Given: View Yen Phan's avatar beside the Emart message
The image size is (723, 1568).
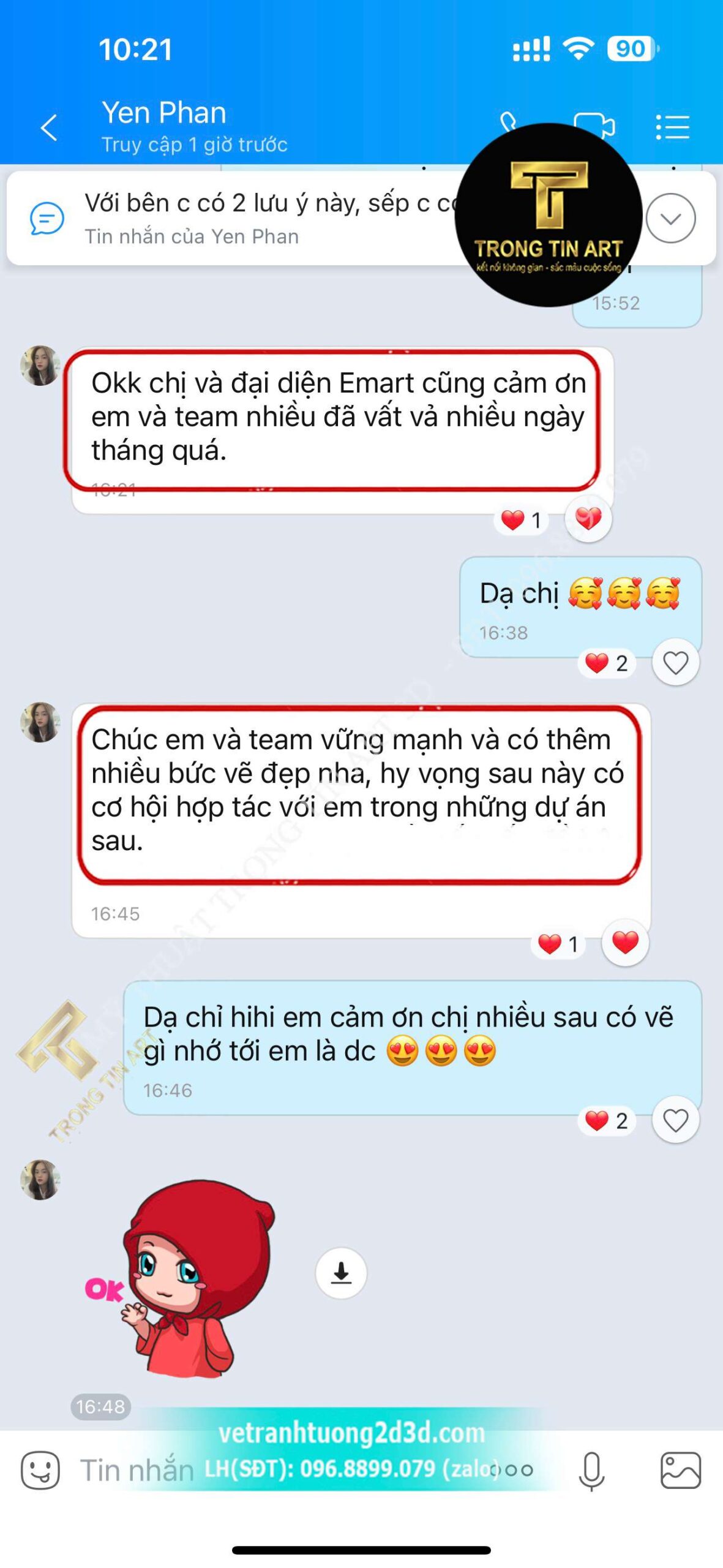Looking at the screenshot, I should 40,366.
